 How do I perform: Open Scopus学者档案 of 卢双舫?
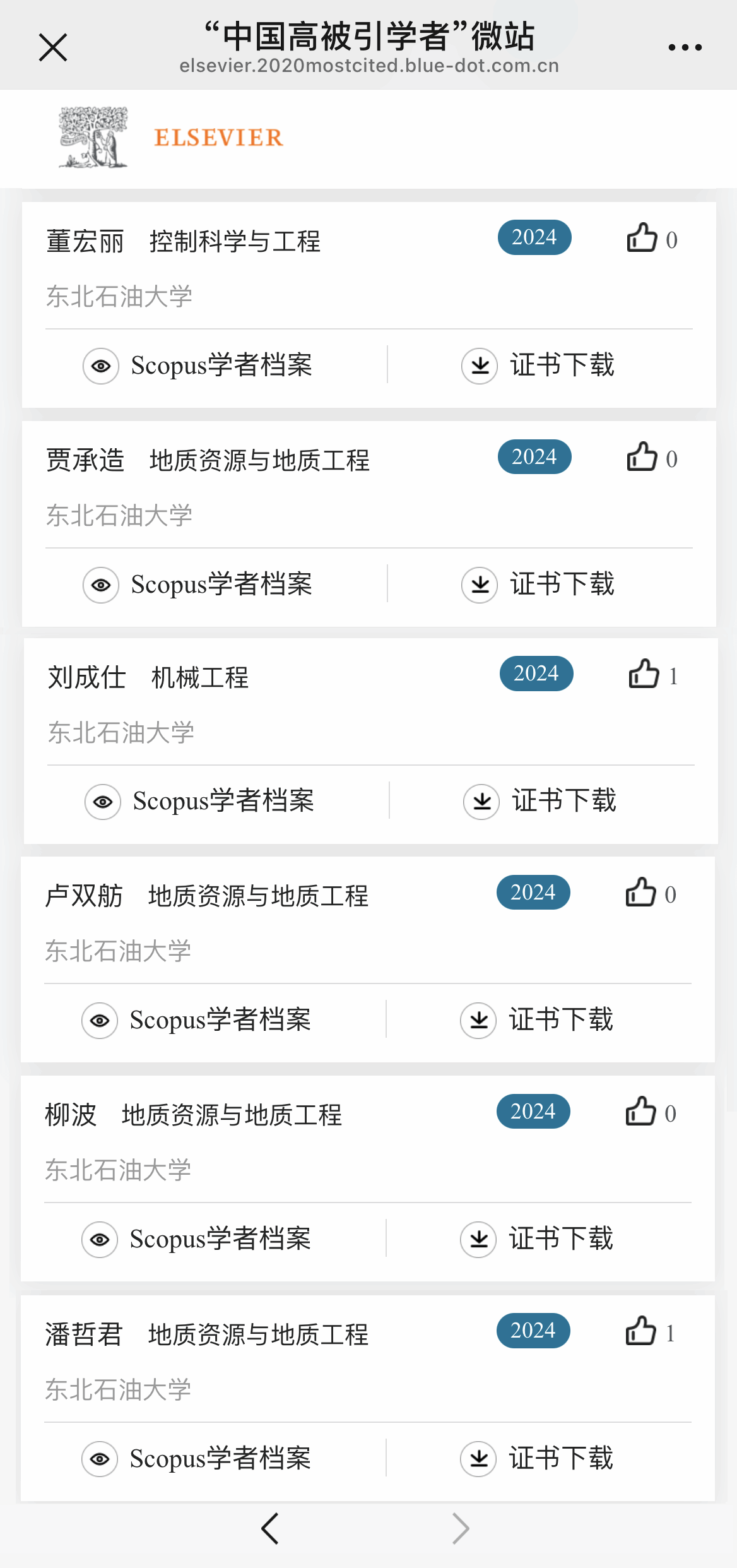click(197, 1020)
